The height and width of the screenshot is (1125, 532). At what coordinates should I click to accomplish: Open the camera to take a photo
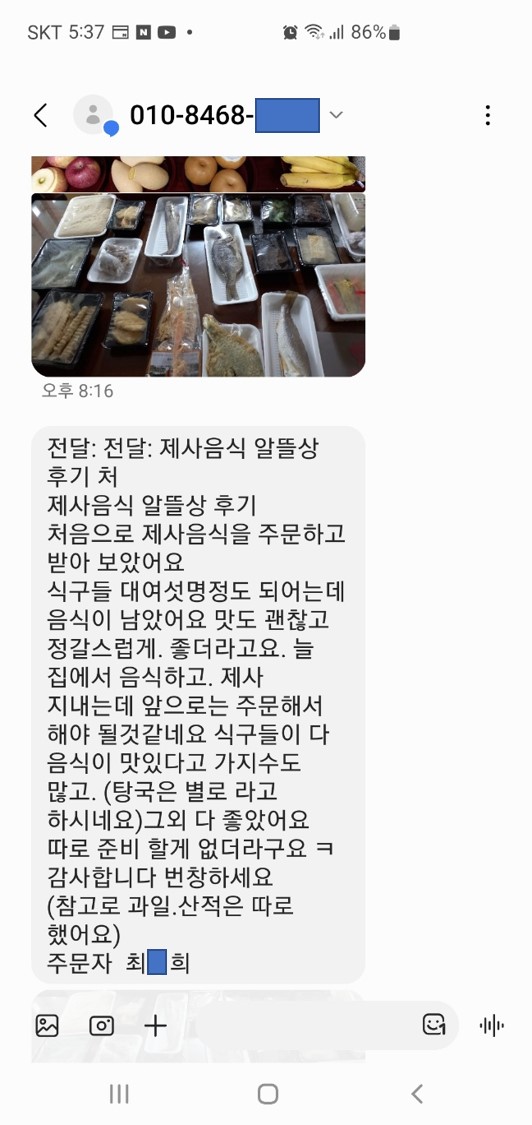point(101,1026)
